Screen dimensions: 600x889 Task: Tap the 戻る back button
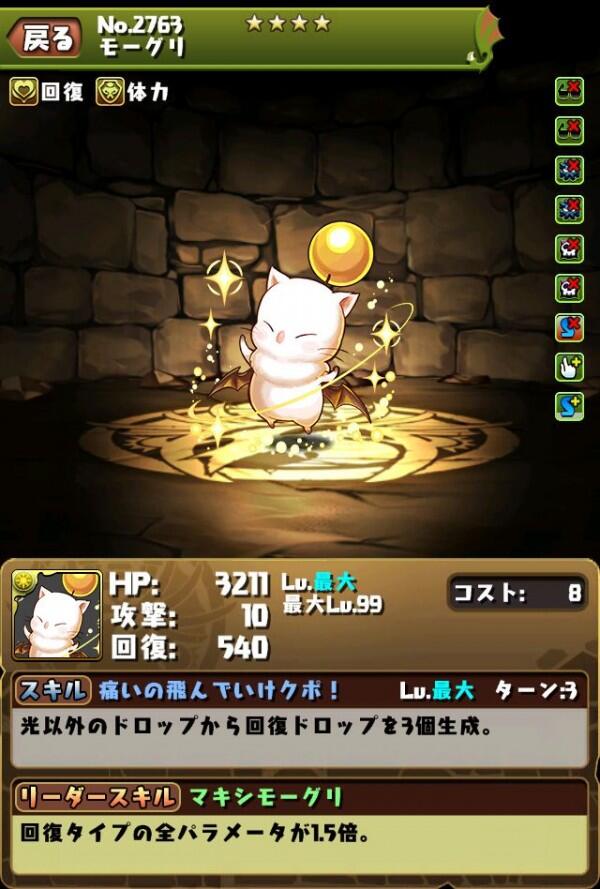[x=45, y=38]
